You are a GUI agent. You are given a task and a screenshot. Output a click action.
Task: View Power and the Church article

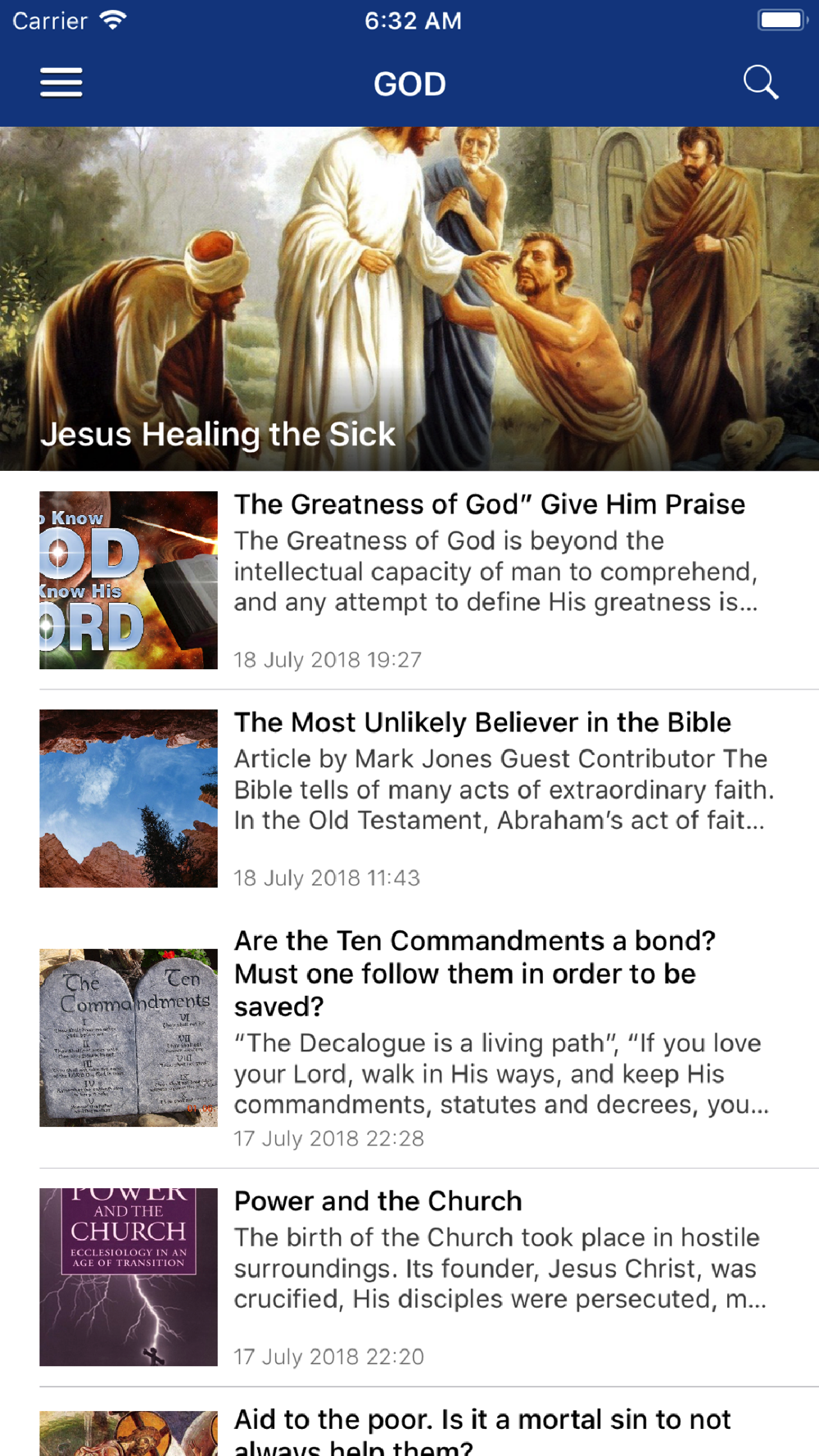(409, 1277)
